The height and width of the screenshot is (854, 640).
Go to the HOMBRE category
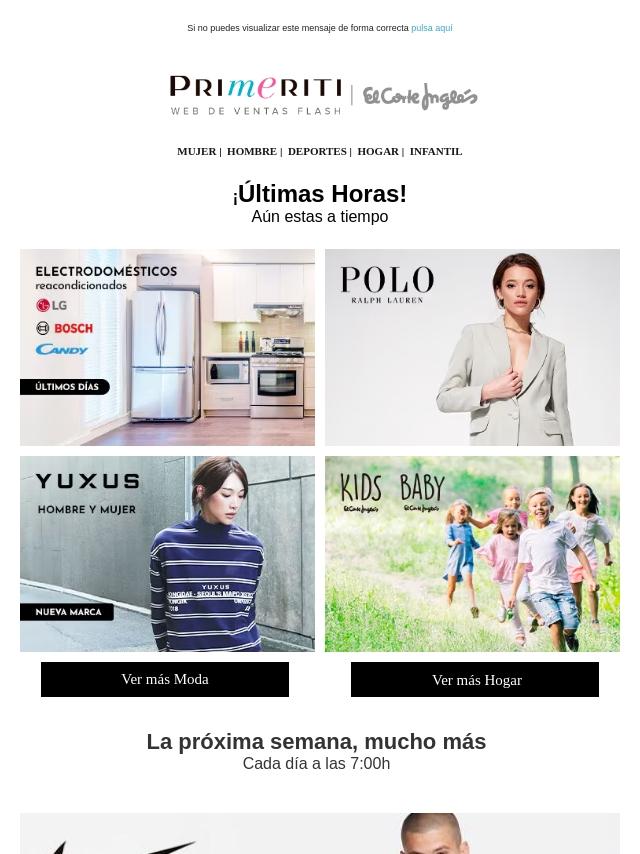point(251,151)
